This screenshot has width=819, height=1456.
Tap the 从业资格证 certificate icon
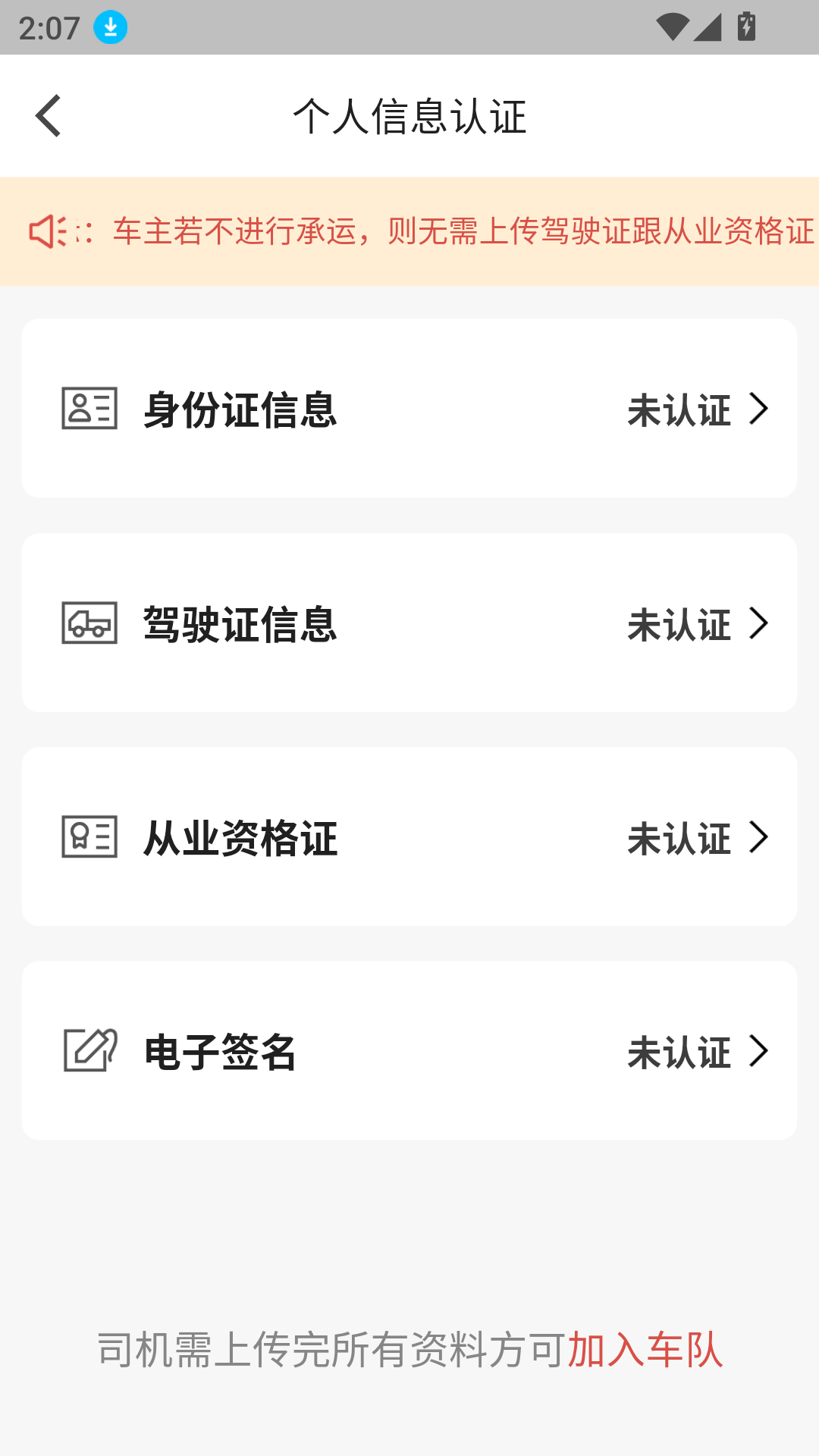pyautogui.click(x=88, y=838)
